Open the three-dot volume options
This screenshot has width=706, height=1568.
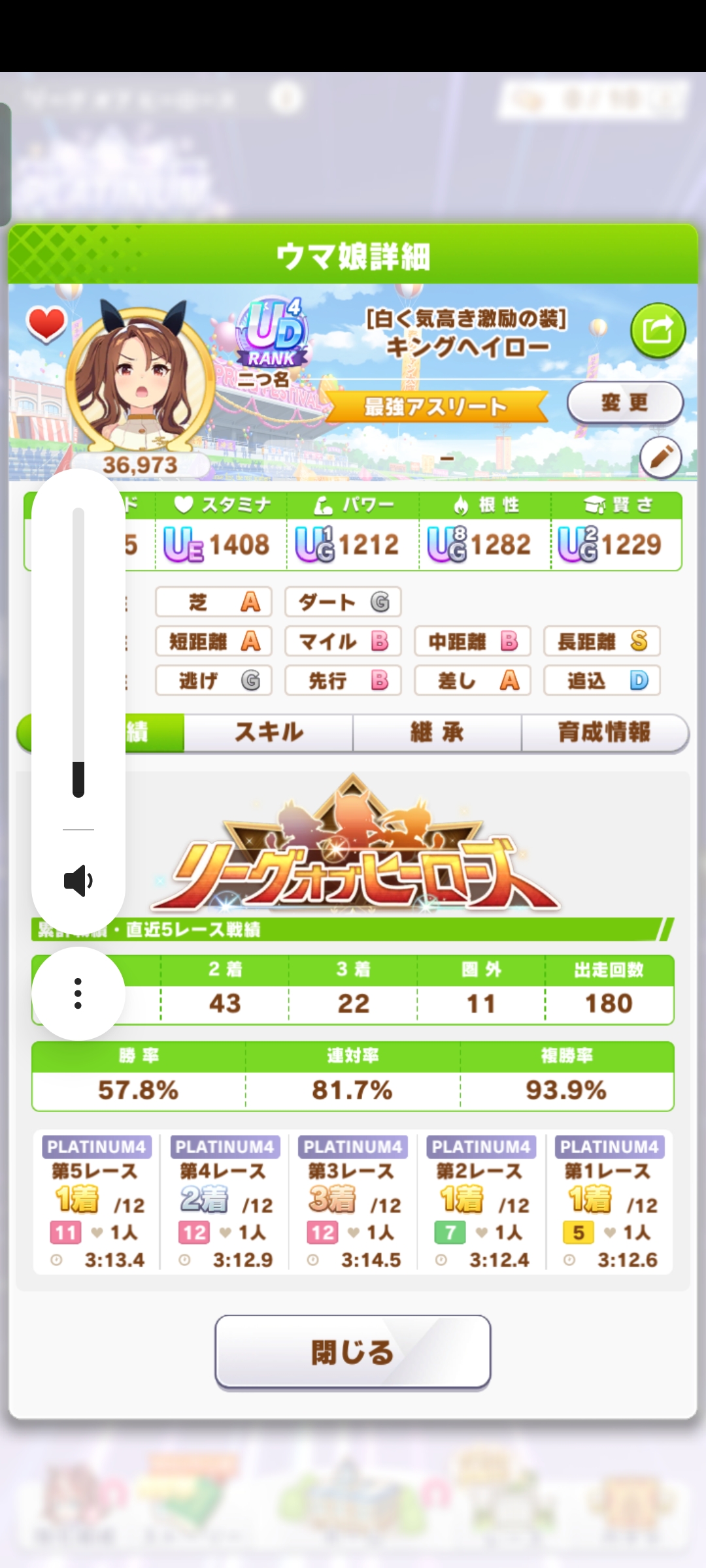coord(78,993)
